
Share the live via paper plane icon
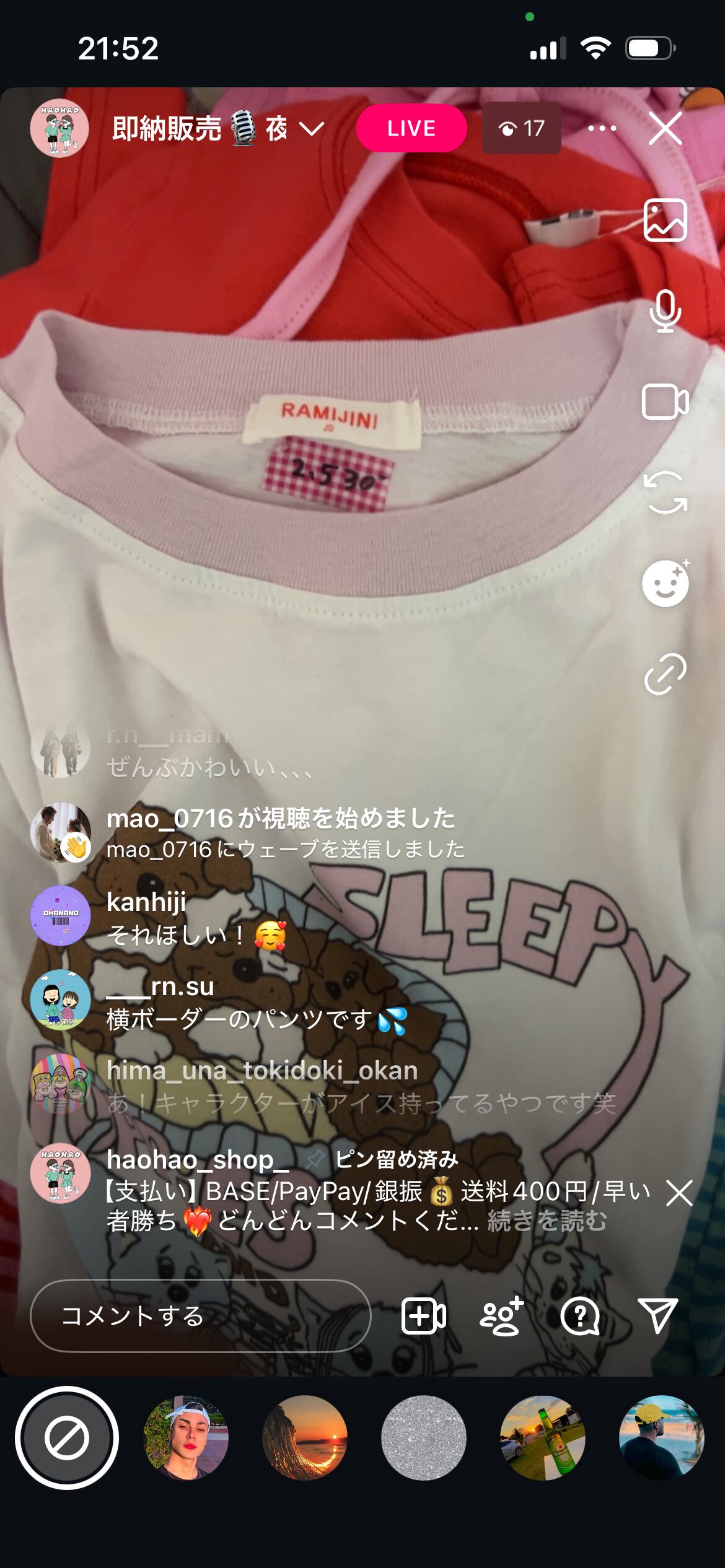(x=657, y=1315)
